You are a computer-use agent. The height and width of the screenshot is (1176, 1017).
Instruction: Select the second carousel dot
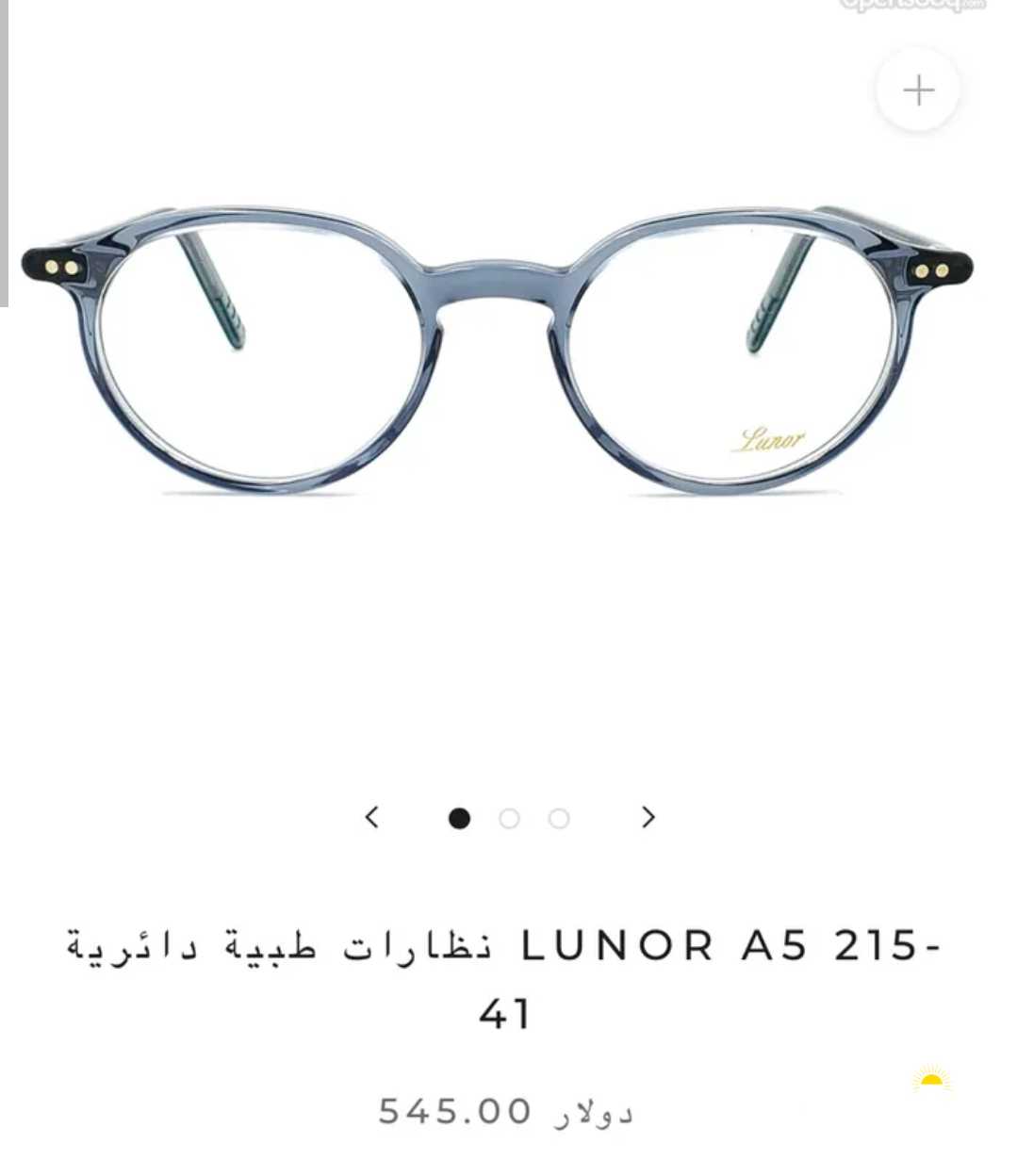click(x=509, y=819)
